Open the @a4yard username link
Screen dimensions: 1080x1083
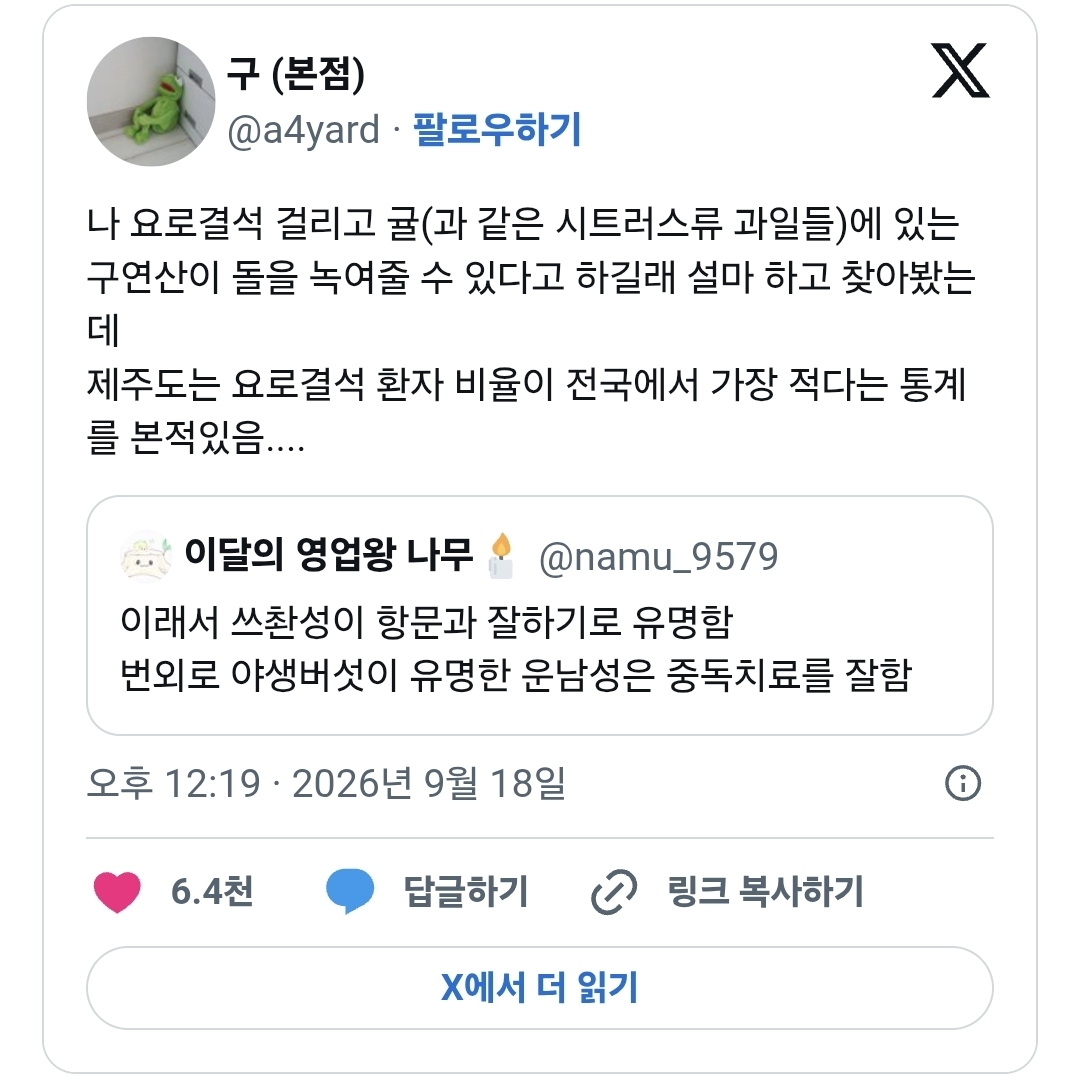tap(304, 130)
